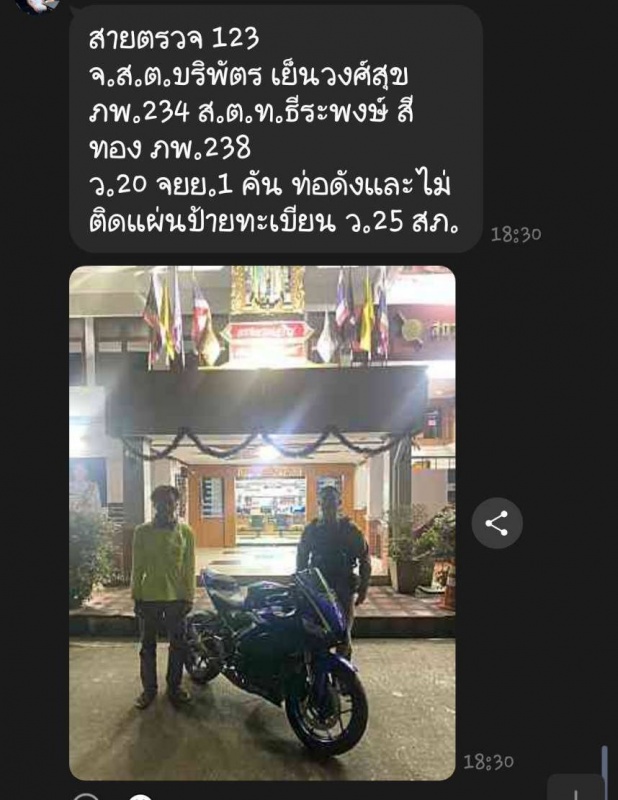Share the motorcycle photo message
Image resolution: width=618 pixels, height=800 pixels.
coord(497,523)
